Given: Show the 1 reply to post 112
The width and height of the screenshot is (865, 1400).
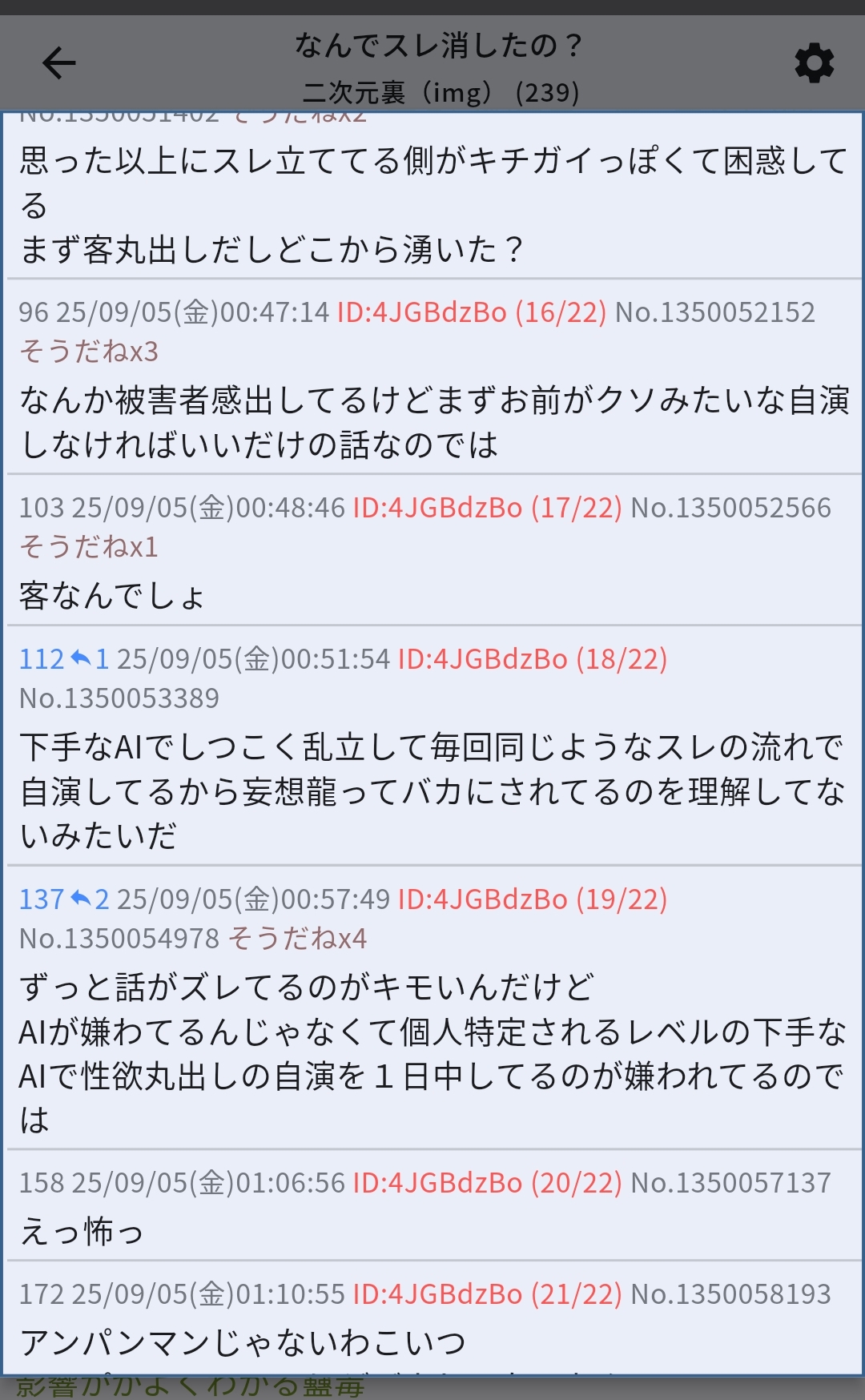Looking at the screenshot, I should (91, 659).
